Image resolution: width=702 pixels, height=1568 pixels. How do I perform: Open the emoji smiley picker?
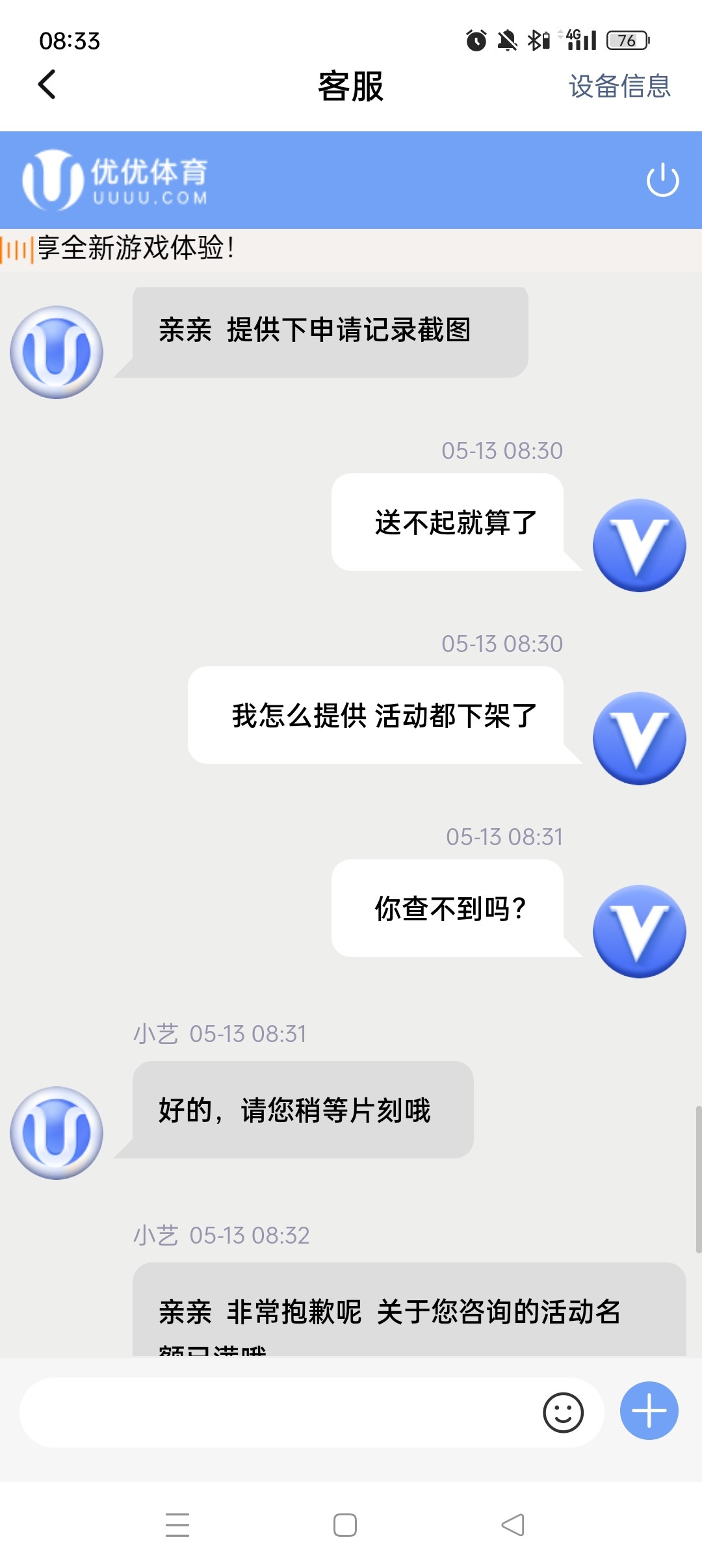click(563, 1412)
